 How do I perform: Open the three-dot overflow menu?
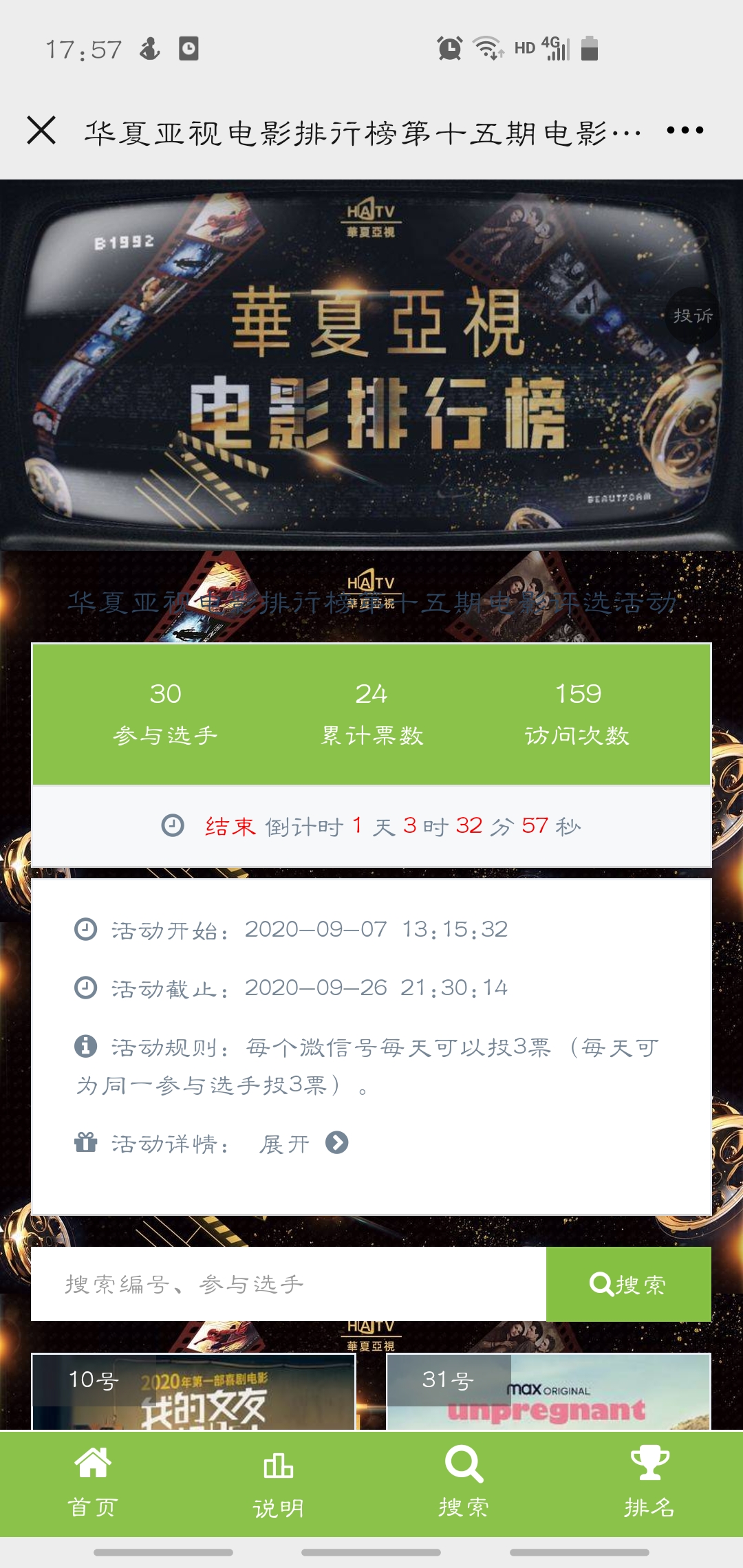click(x=685, y=130)
